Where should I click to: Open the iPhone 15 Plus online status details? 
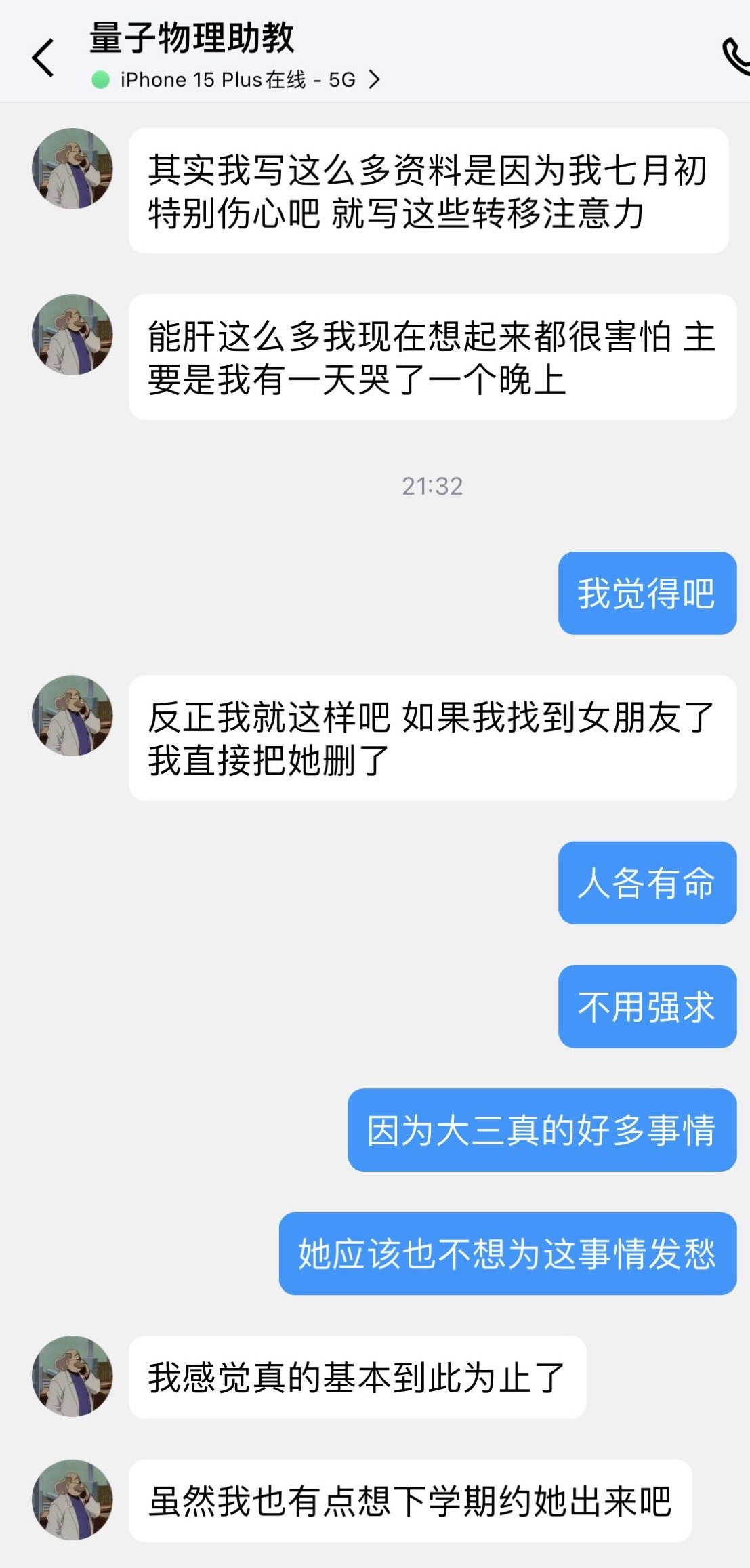click(237, 80)
